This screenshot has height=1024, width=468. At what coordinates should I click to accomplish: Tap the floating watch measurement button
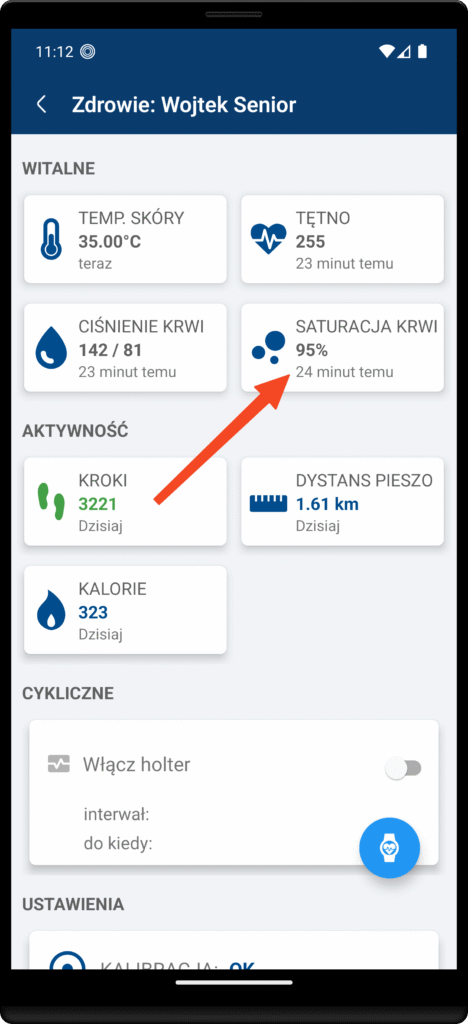(390, 847)
